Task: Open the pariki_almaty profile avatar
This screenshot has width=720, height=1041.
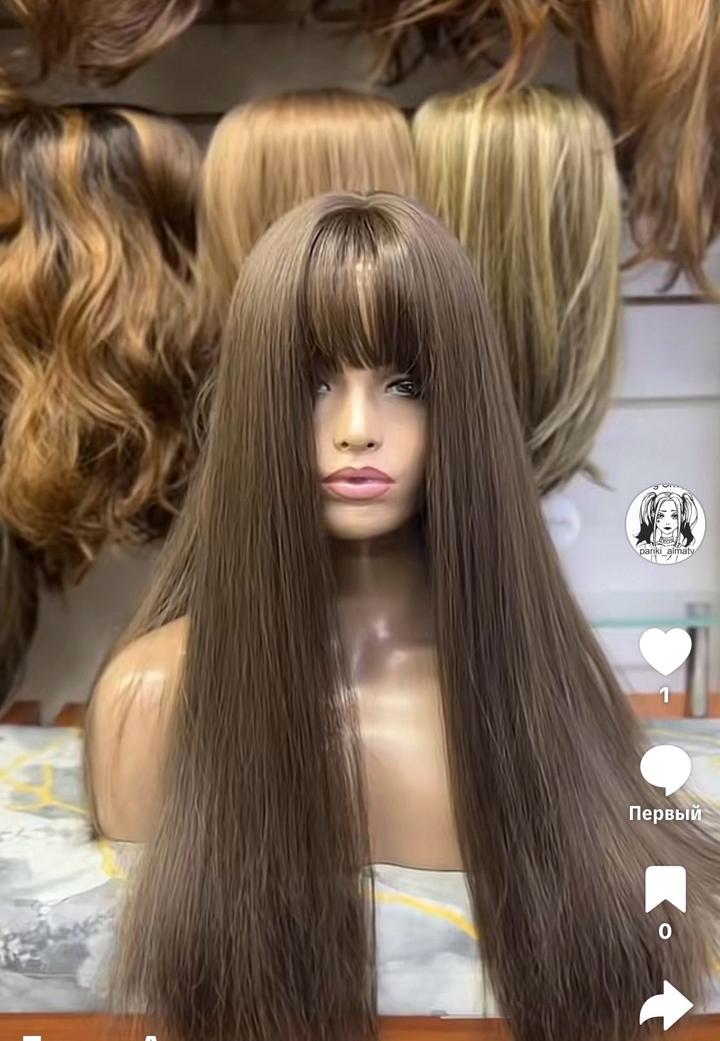Action: (x=665, y=525)
